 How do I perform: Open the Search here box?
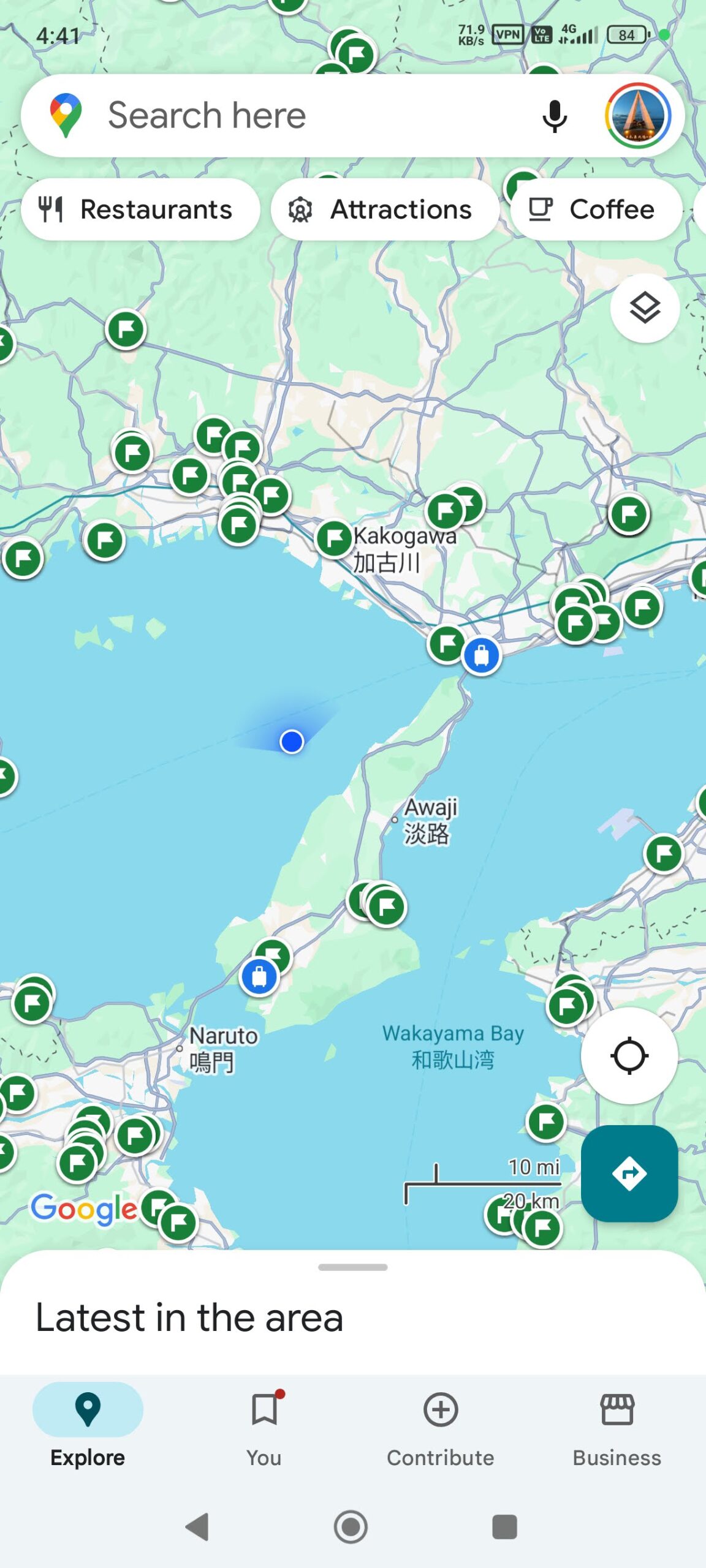tap(306, 116)
